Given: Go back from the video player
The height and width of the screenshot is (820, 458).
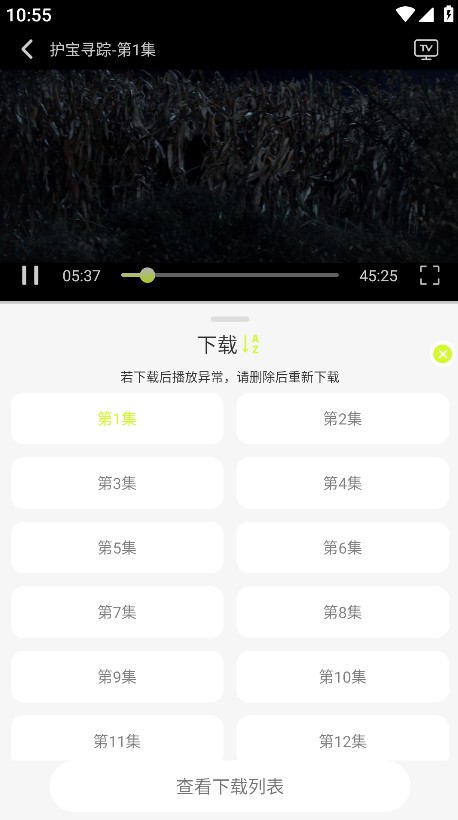Looking at the screenshot, I should coord(27,50).
